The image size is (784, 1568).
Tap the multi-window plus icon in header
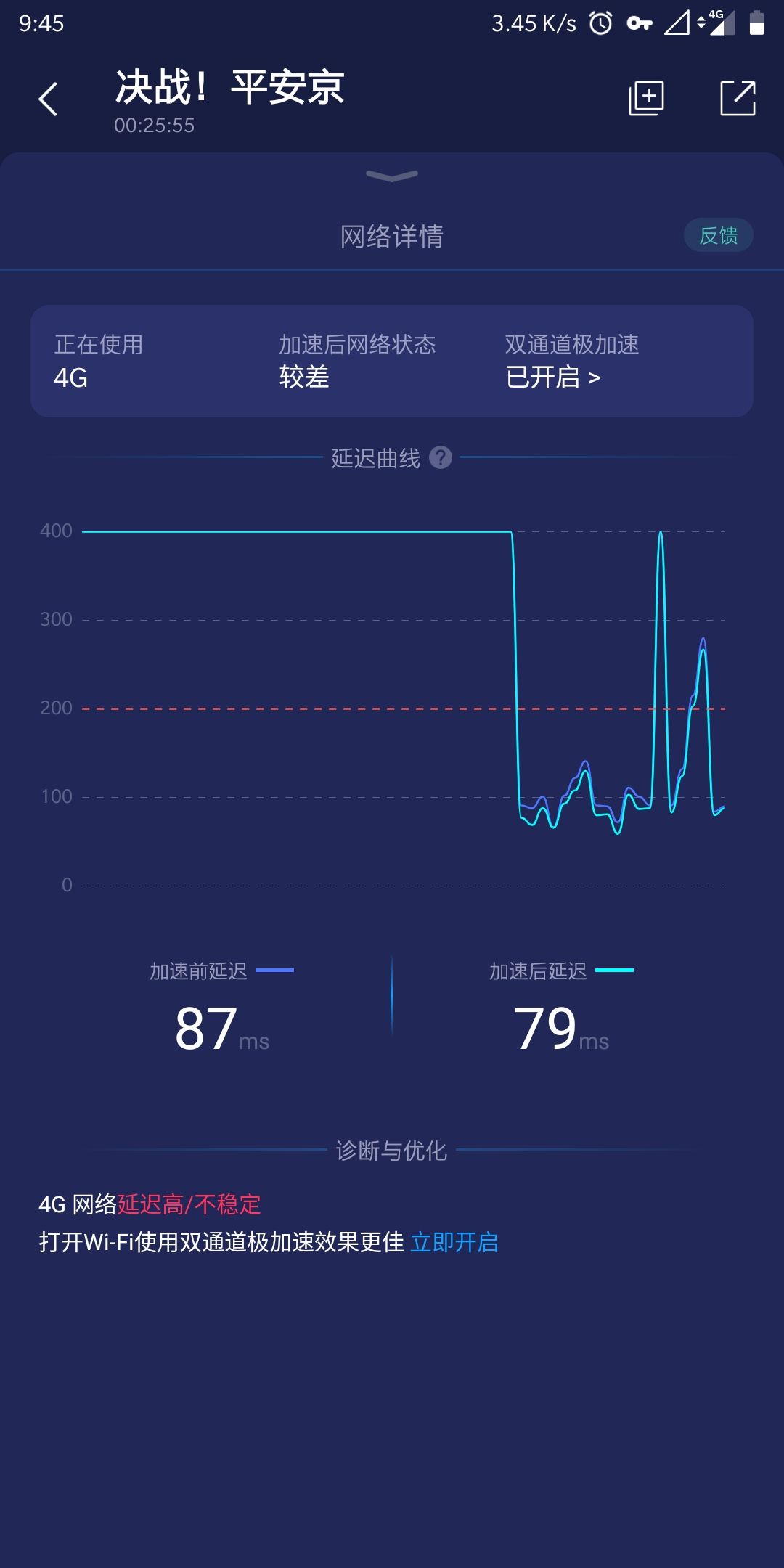646,98
